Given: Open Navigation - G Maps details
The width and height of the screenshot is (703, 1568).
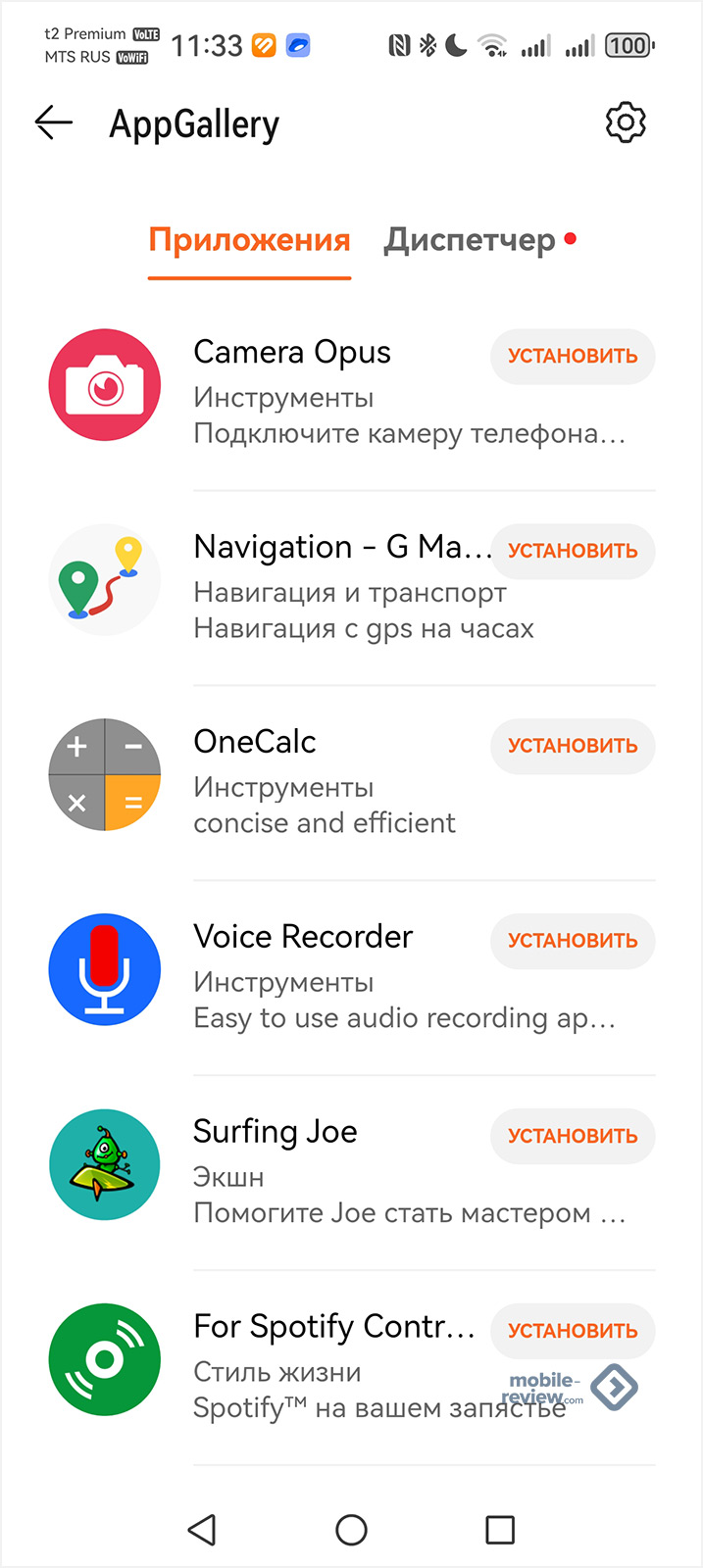Looking at the screenshot, I should point(333,548).
